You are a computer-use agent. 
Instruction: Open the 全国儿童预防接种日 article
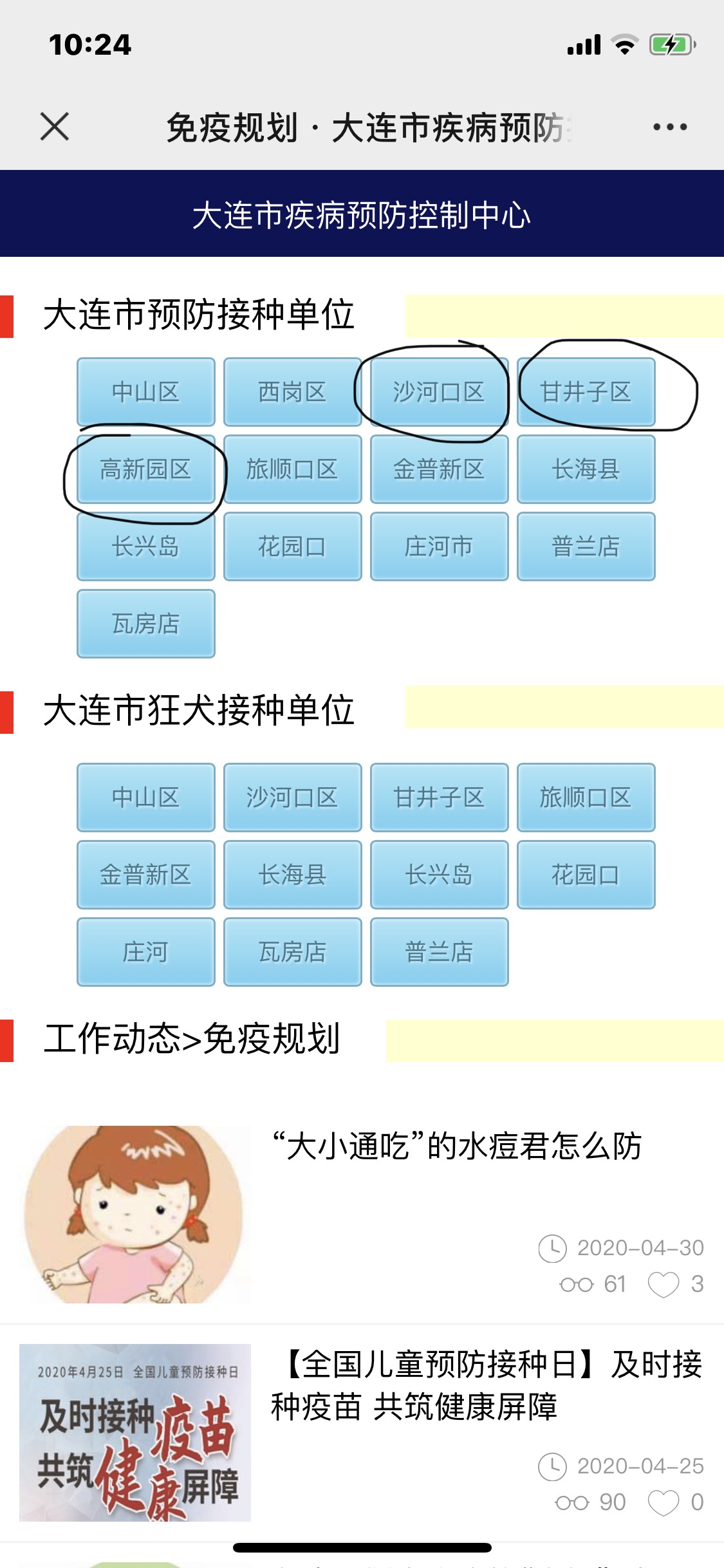click(x=486, y=1385)
